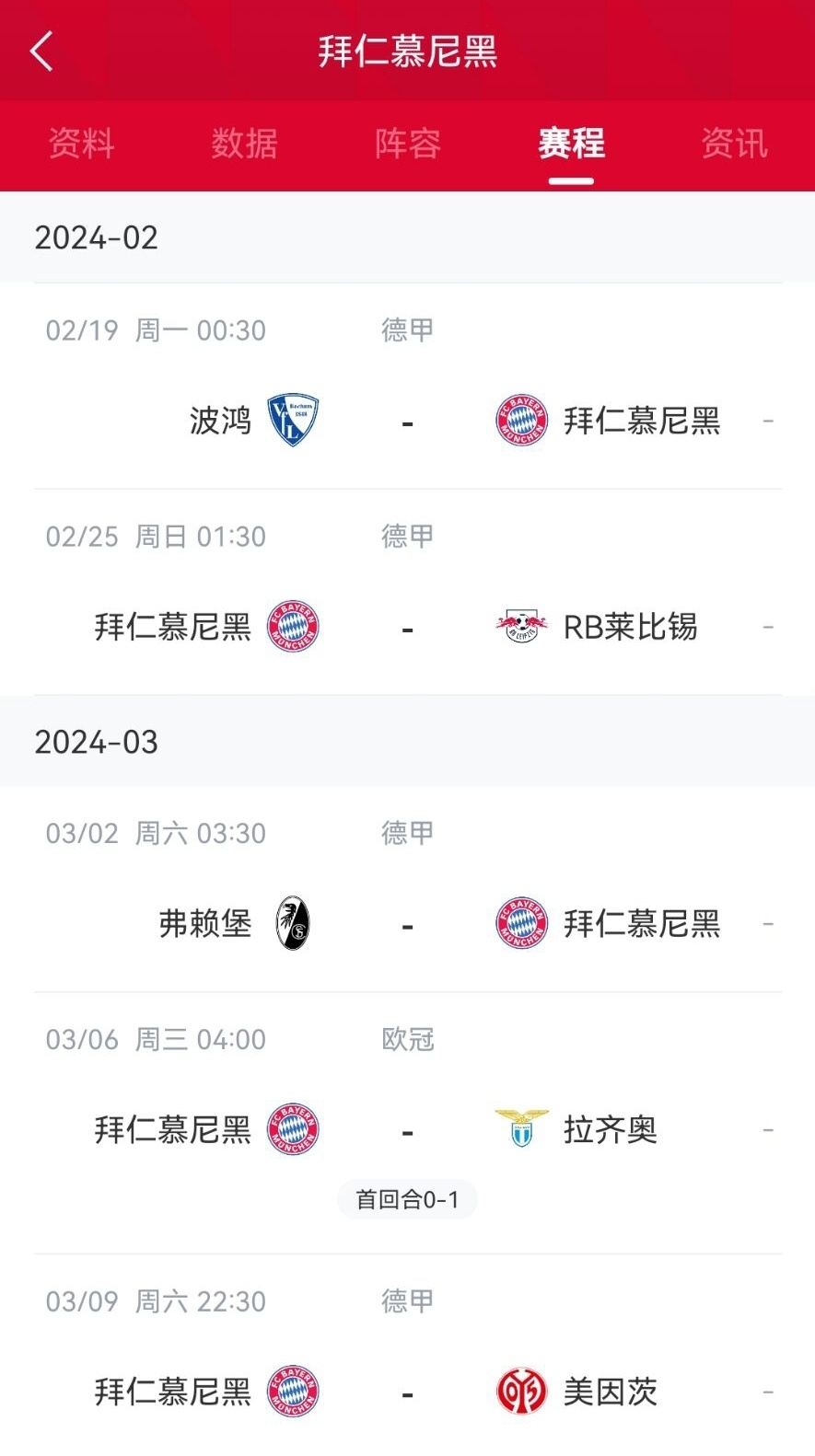Open the 数据 tab
This screenshot has height=1456, width=815.
[x=244, y=144]
